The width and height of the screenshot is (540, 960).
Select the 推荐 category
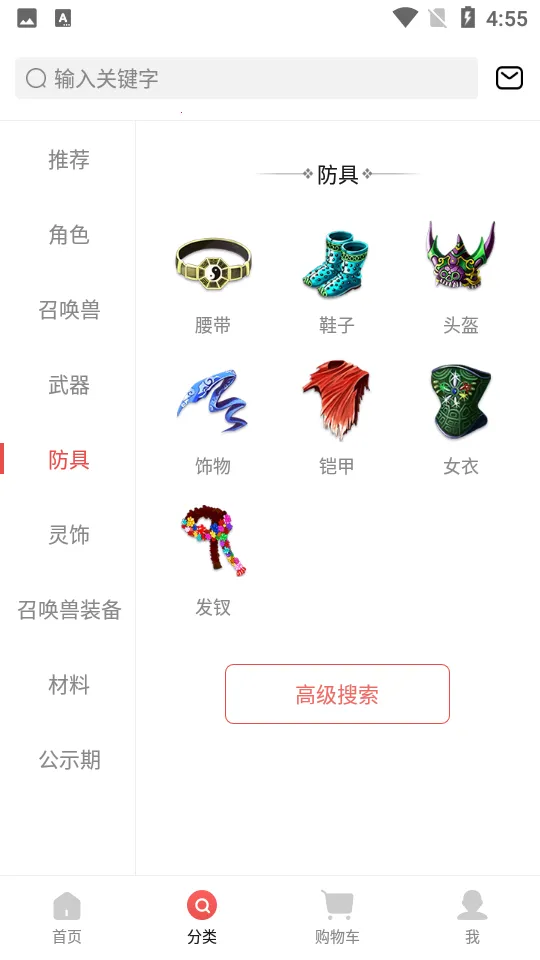point(69,159)
